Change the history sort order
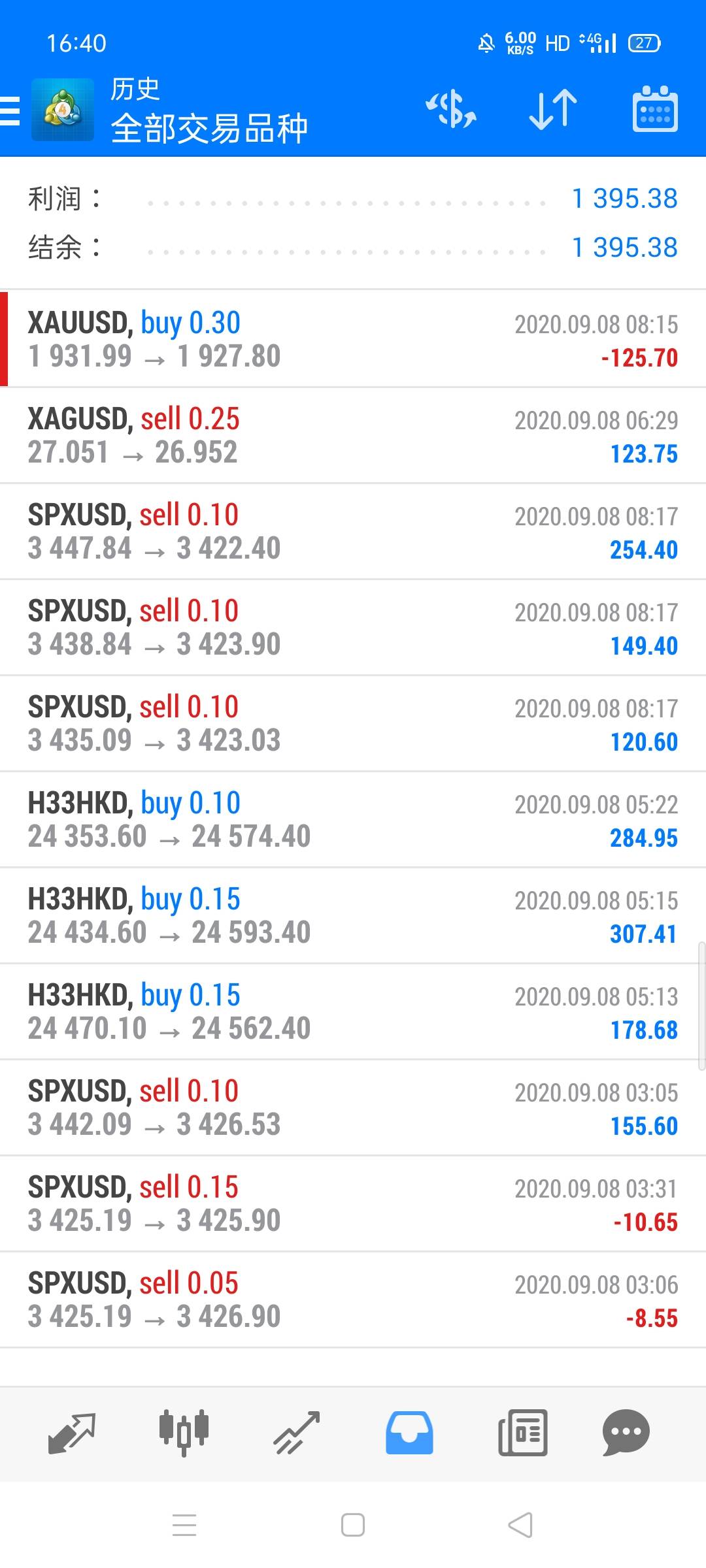The height and width of the screenshot is (1568, 706). click(x=552, y=109)
